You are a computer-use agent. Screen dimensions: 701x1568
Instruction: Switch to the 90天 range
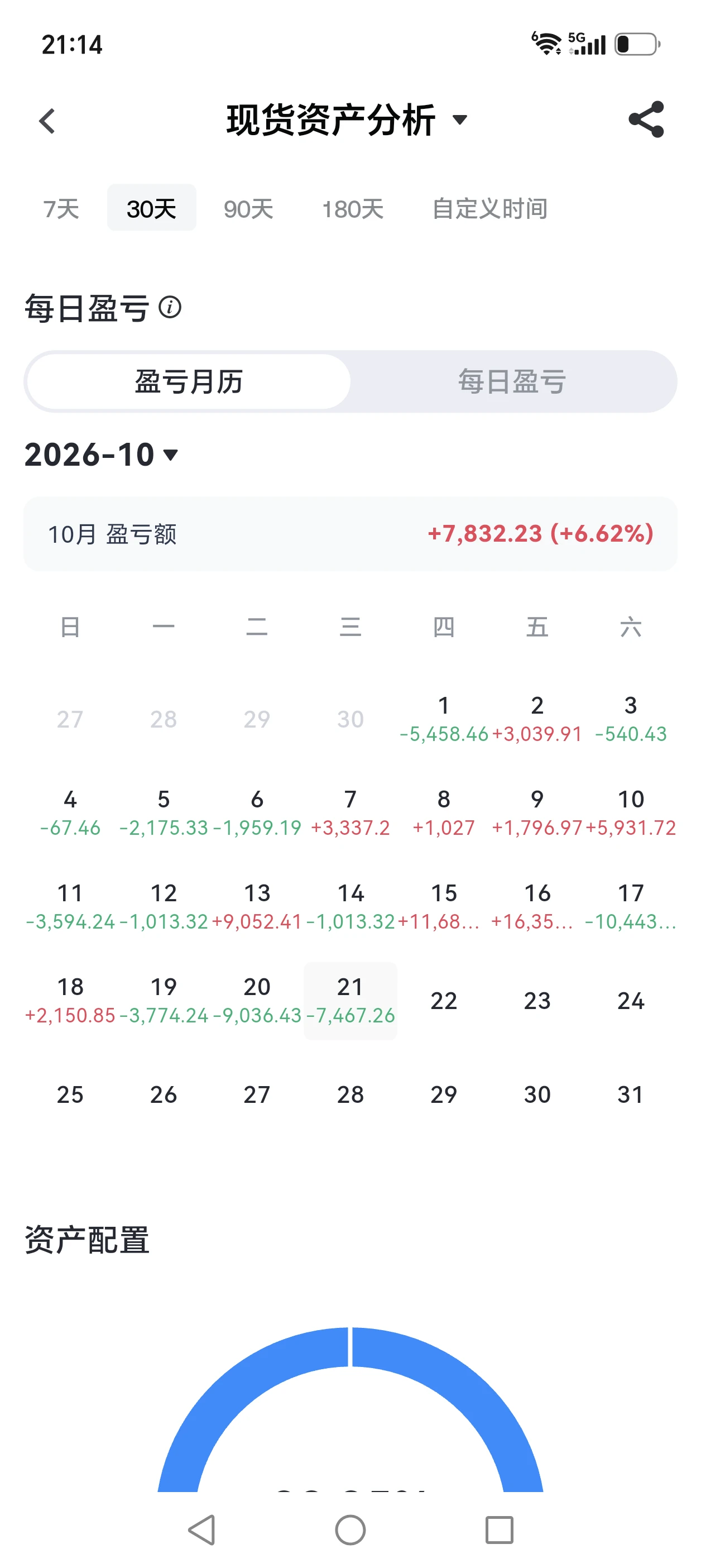coord(248,209)
